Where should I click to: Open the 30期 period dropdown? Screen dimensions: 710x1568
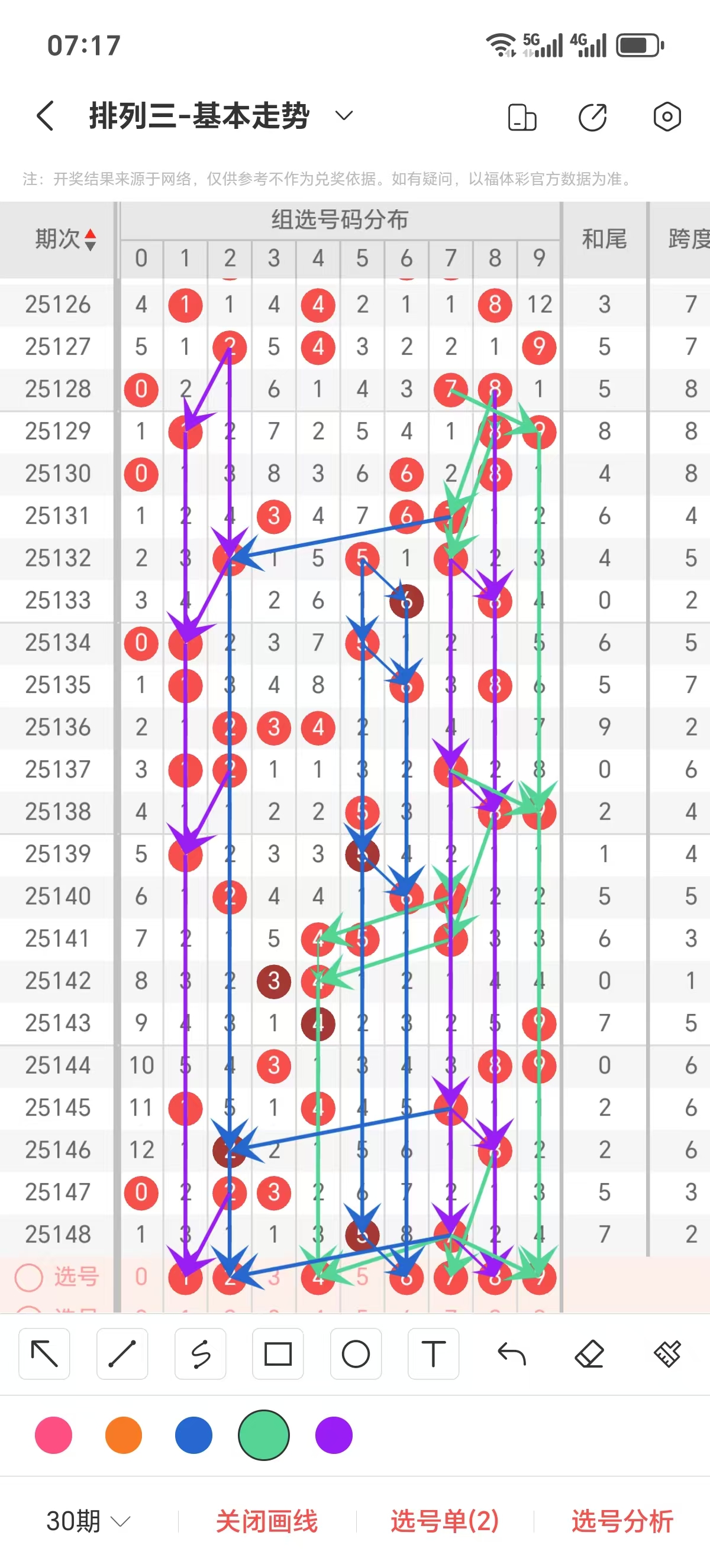[x=88, y=1521]
